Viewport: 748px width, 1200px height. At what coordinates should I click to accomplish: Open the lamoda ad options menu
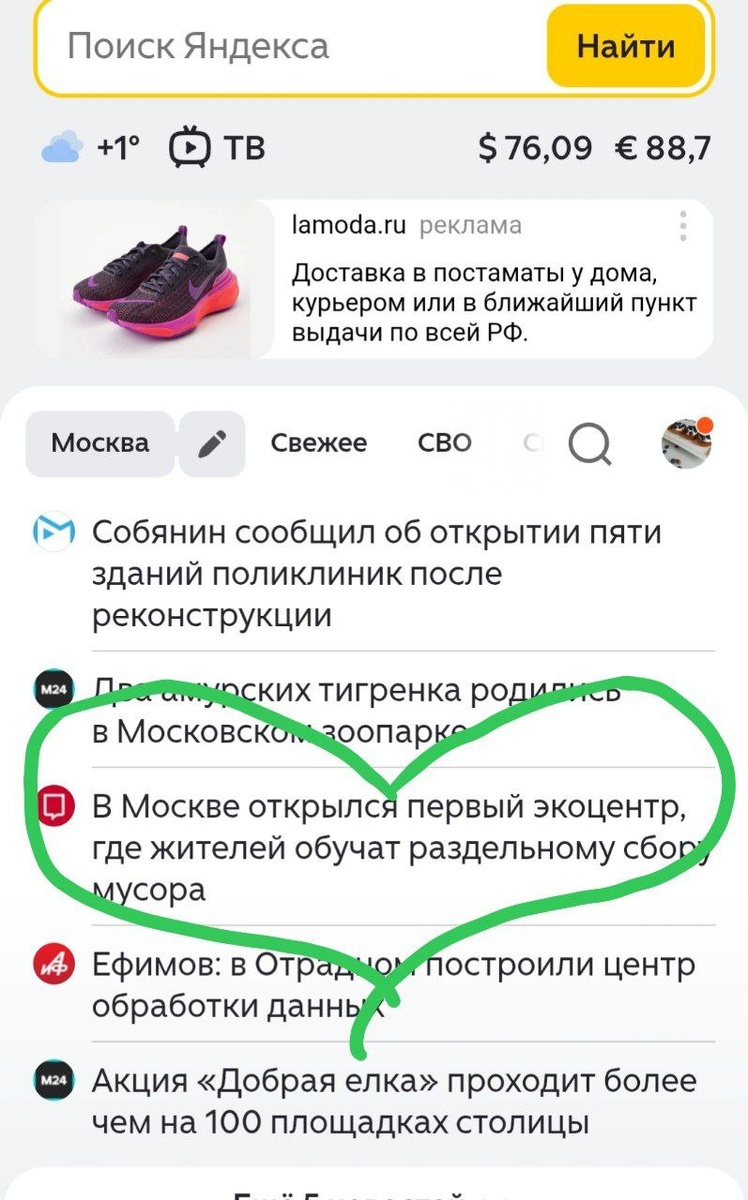[682, 226]
